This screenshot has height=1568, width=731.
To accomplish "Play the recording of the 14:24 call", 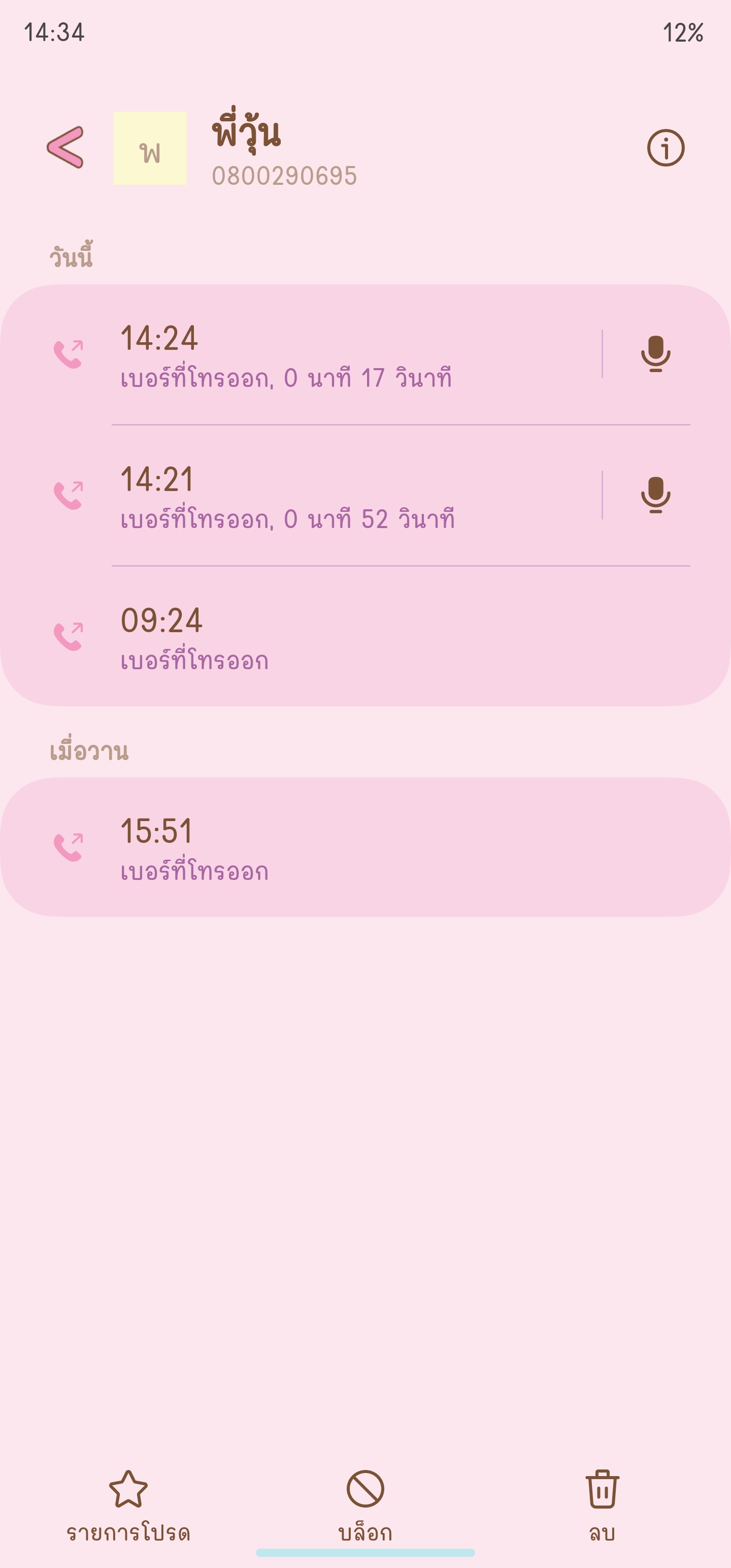I will pyautogui.click(x=655, y=353).
